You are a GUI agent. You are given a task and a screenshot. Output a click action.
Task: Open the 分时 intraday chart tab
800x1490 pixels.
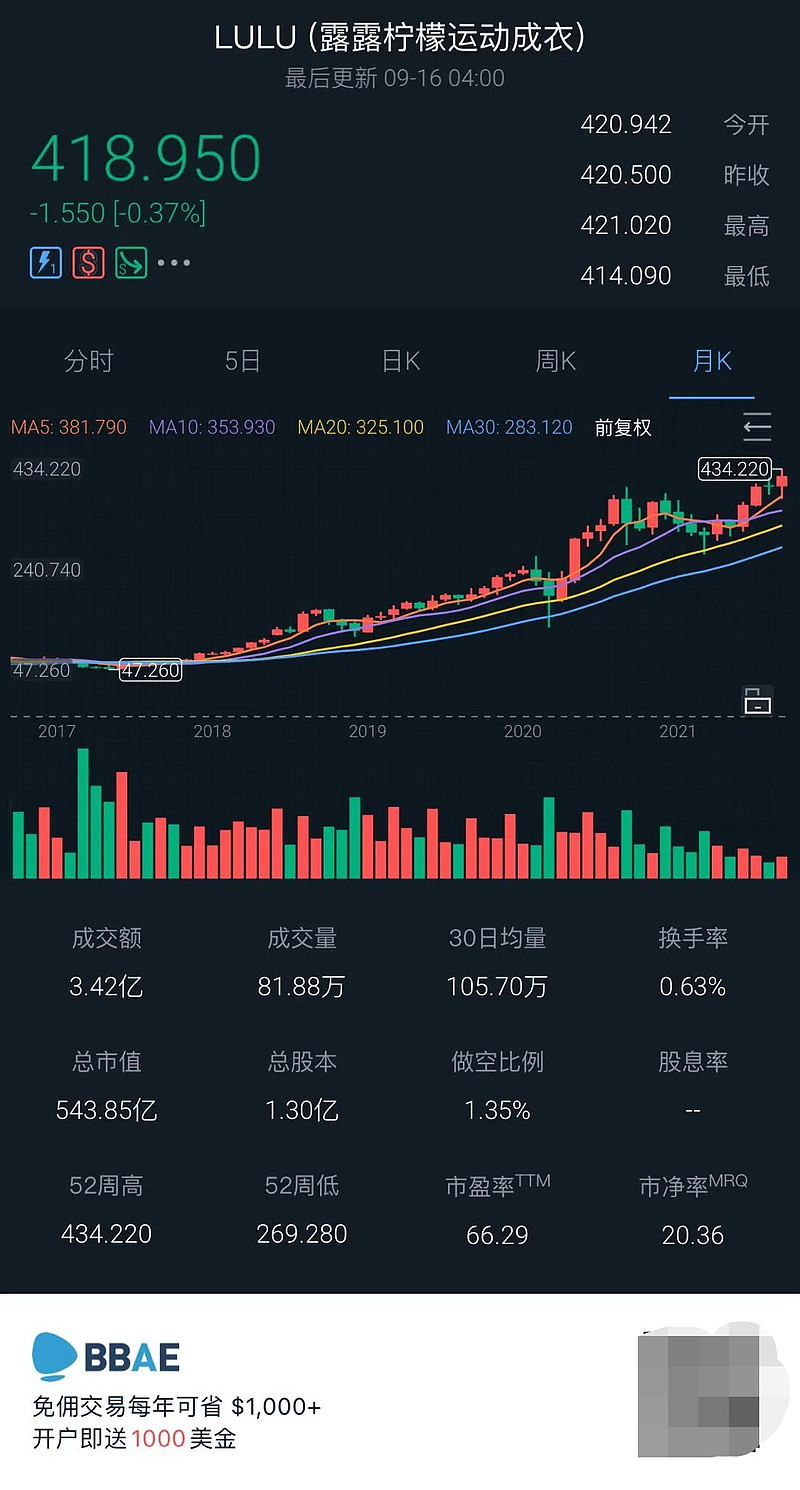point(88,361)
